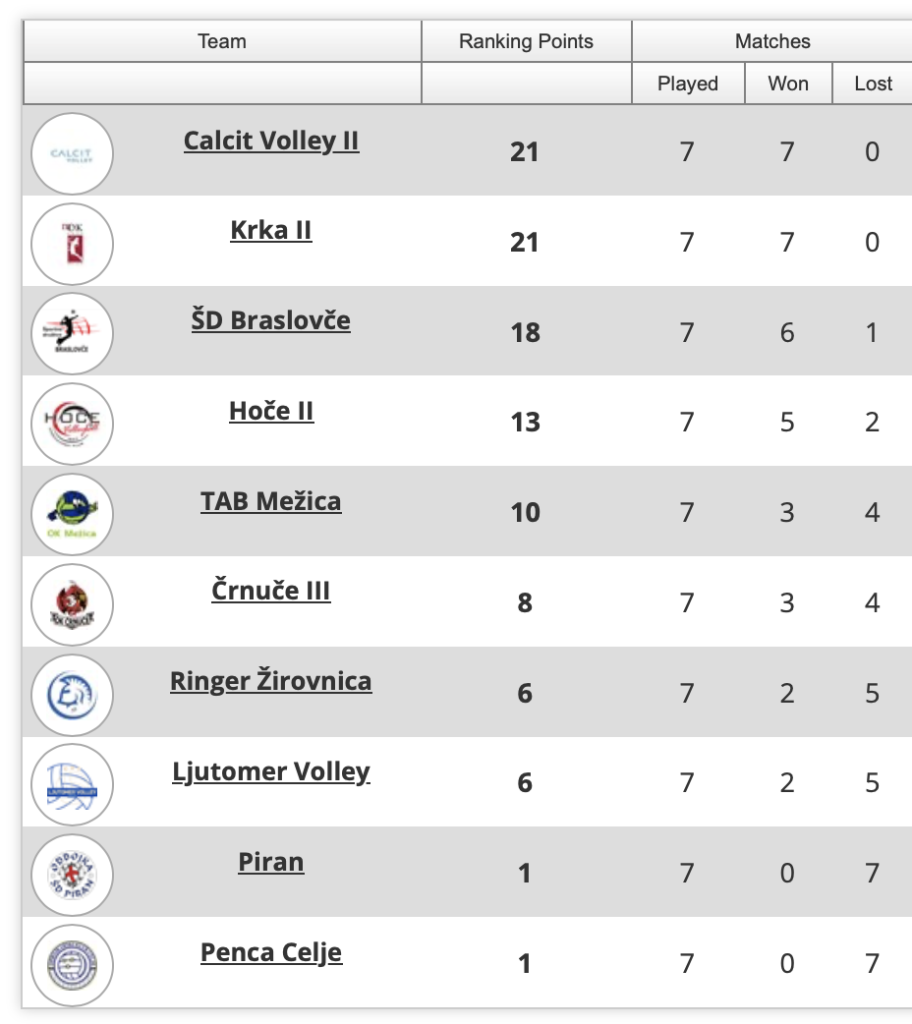This screenshot has width=912, height=1024.
Task: Go to Črnuče III team link
Action: pos(271,591)
